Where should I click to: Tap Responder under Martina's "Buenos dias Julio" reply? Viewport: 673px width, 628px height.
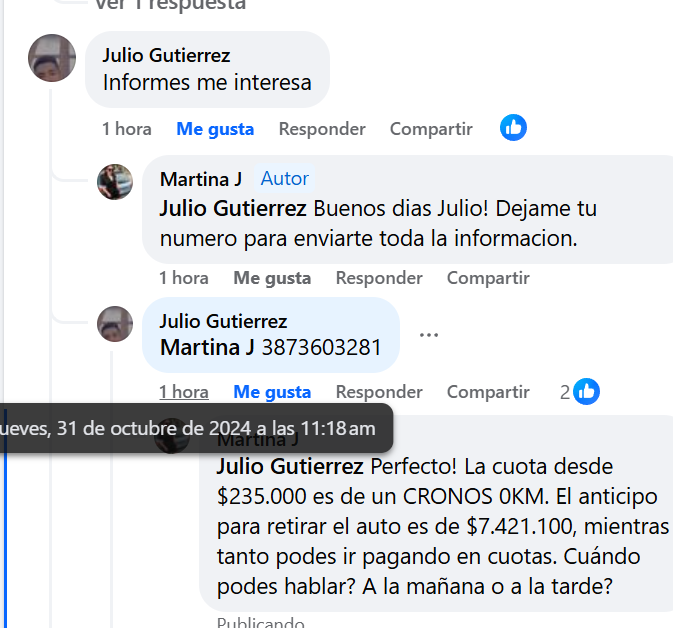point(379,278)
